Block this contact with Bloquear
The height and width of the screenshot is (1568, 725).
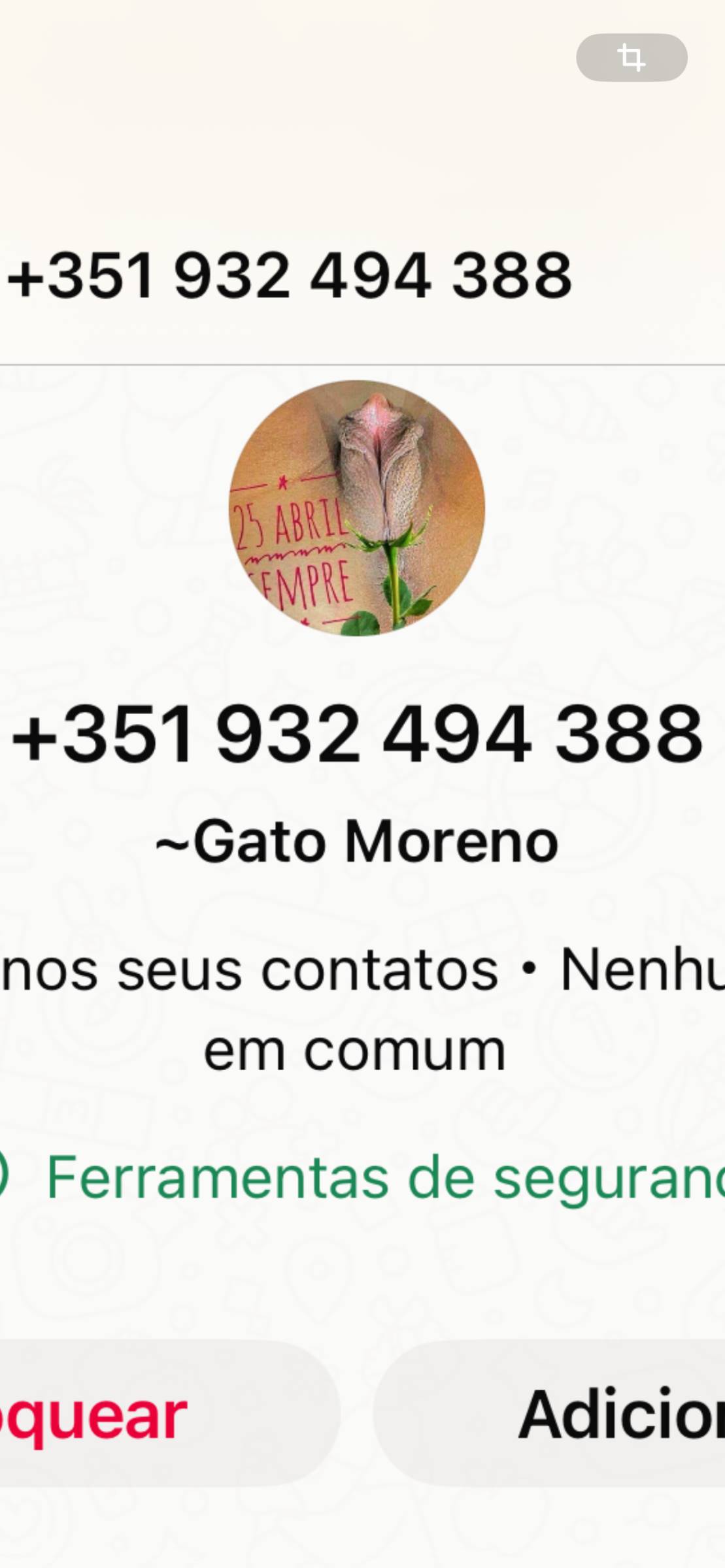coord(131,1414)
